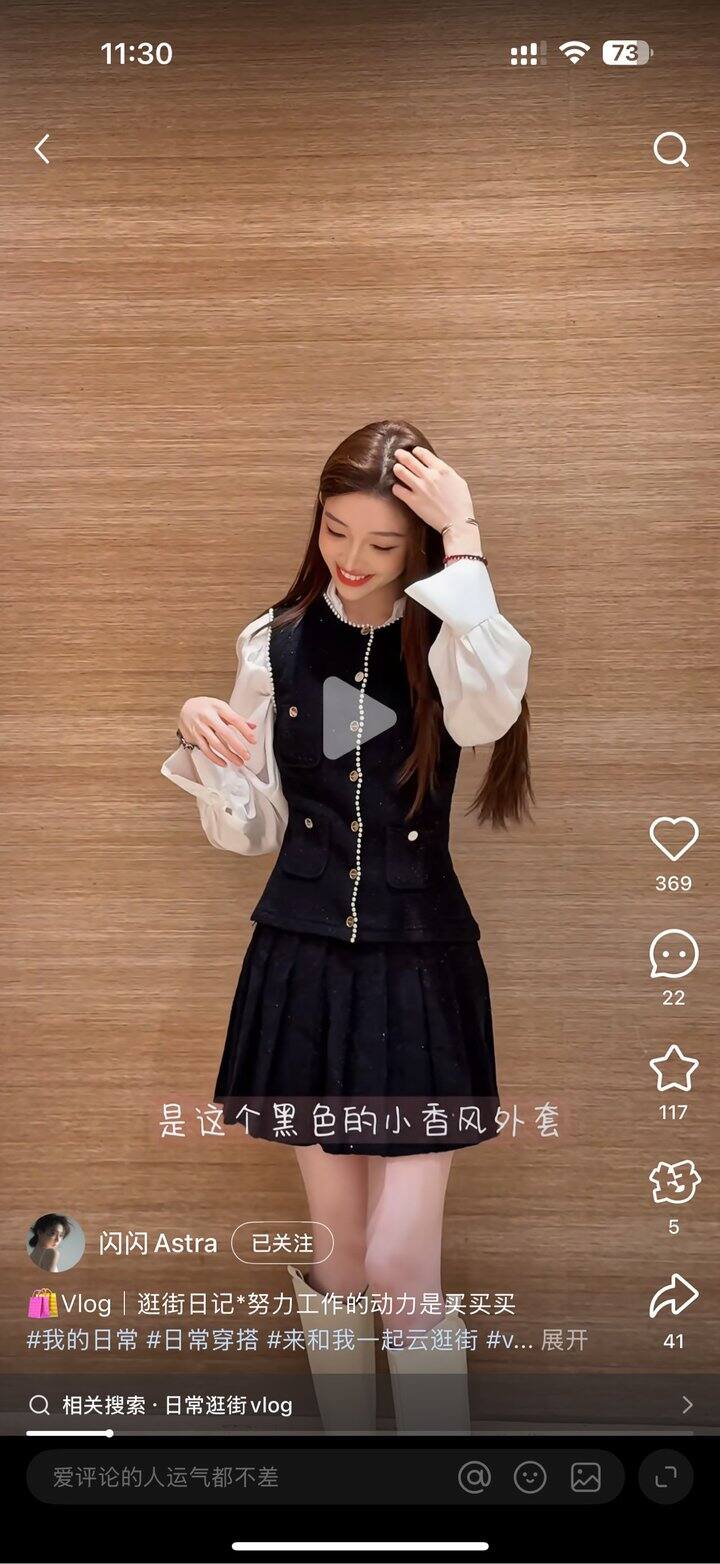Mention someone with the @ icon

(x=474, y=1477)
